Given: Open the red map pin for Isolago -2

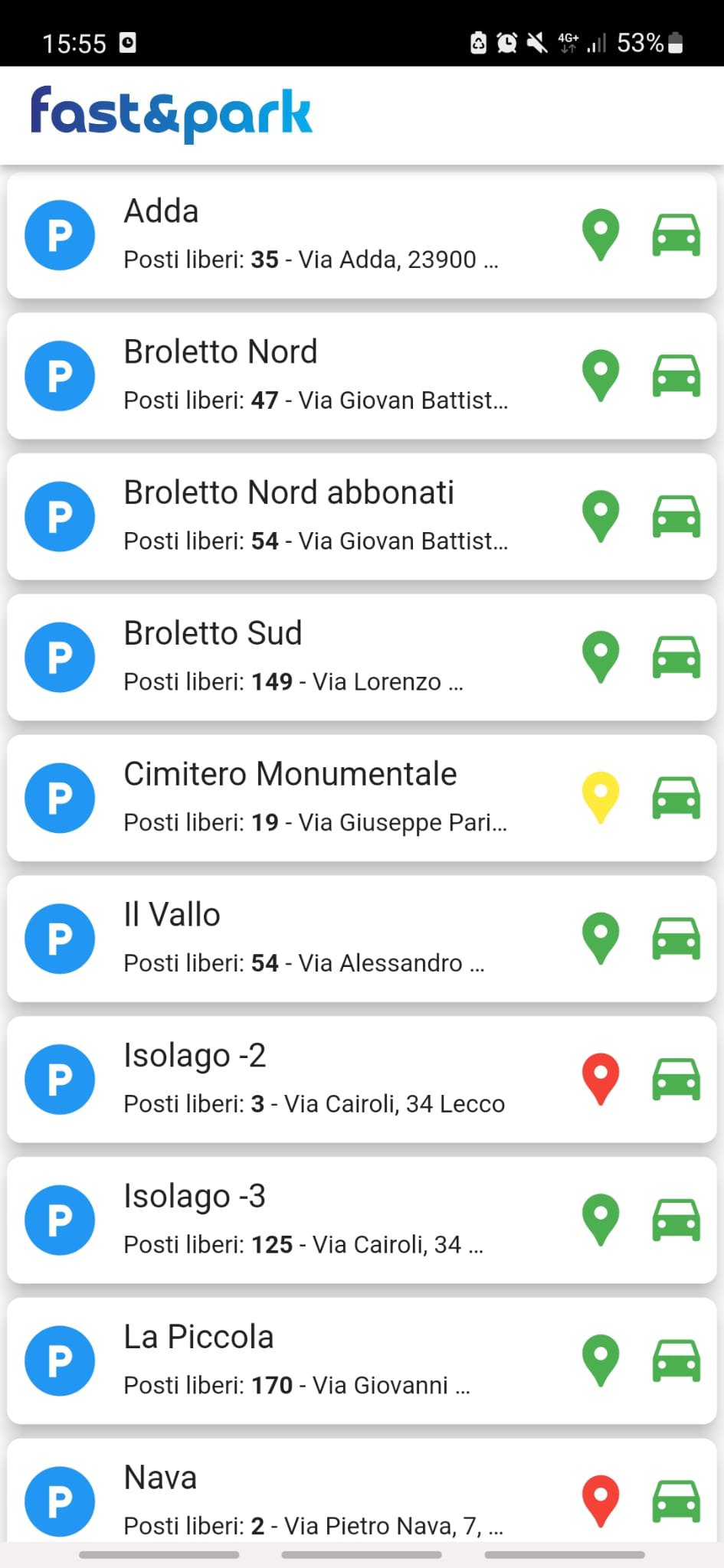Looking at the screenshot, I should click(601, 1079).
